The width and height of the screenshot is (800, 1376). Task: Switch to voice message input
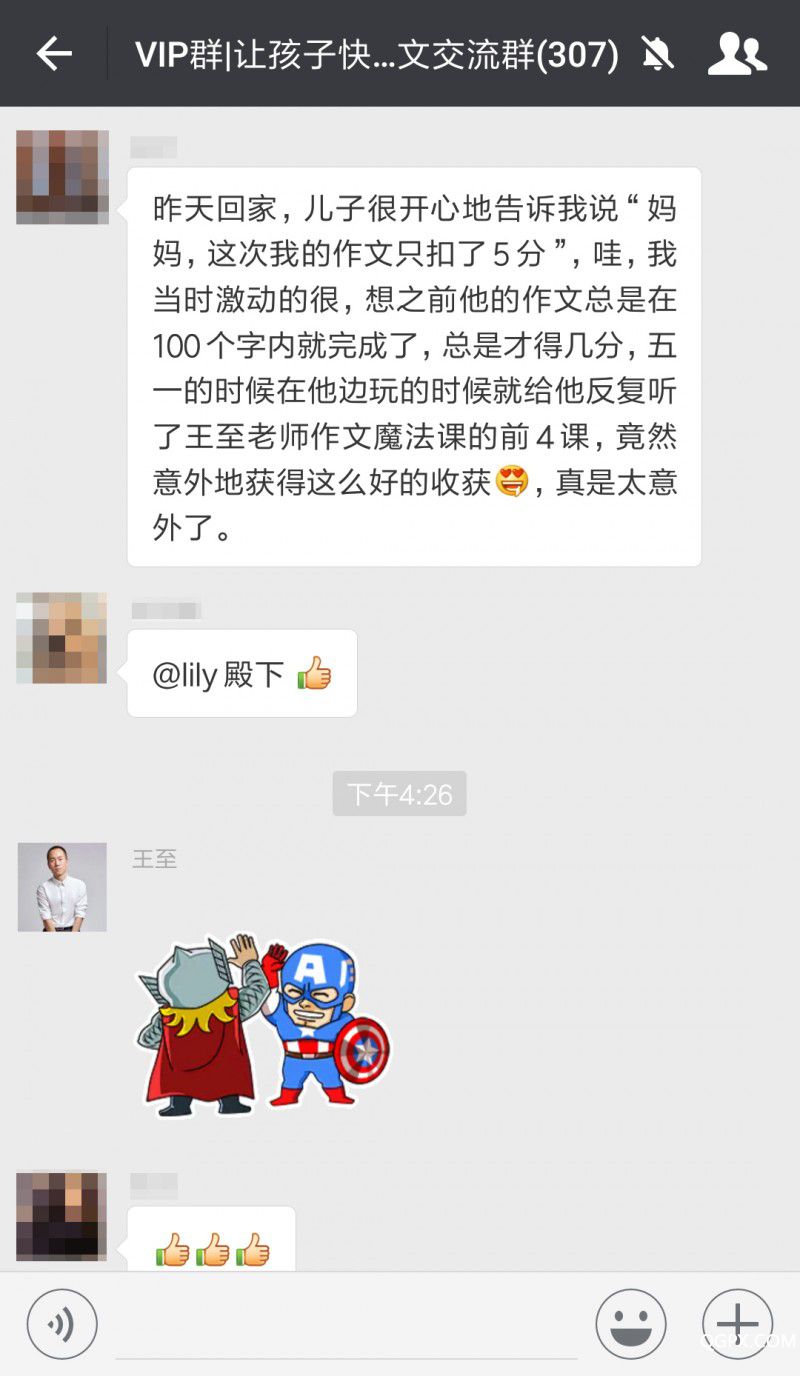[x=62, y=1324]
